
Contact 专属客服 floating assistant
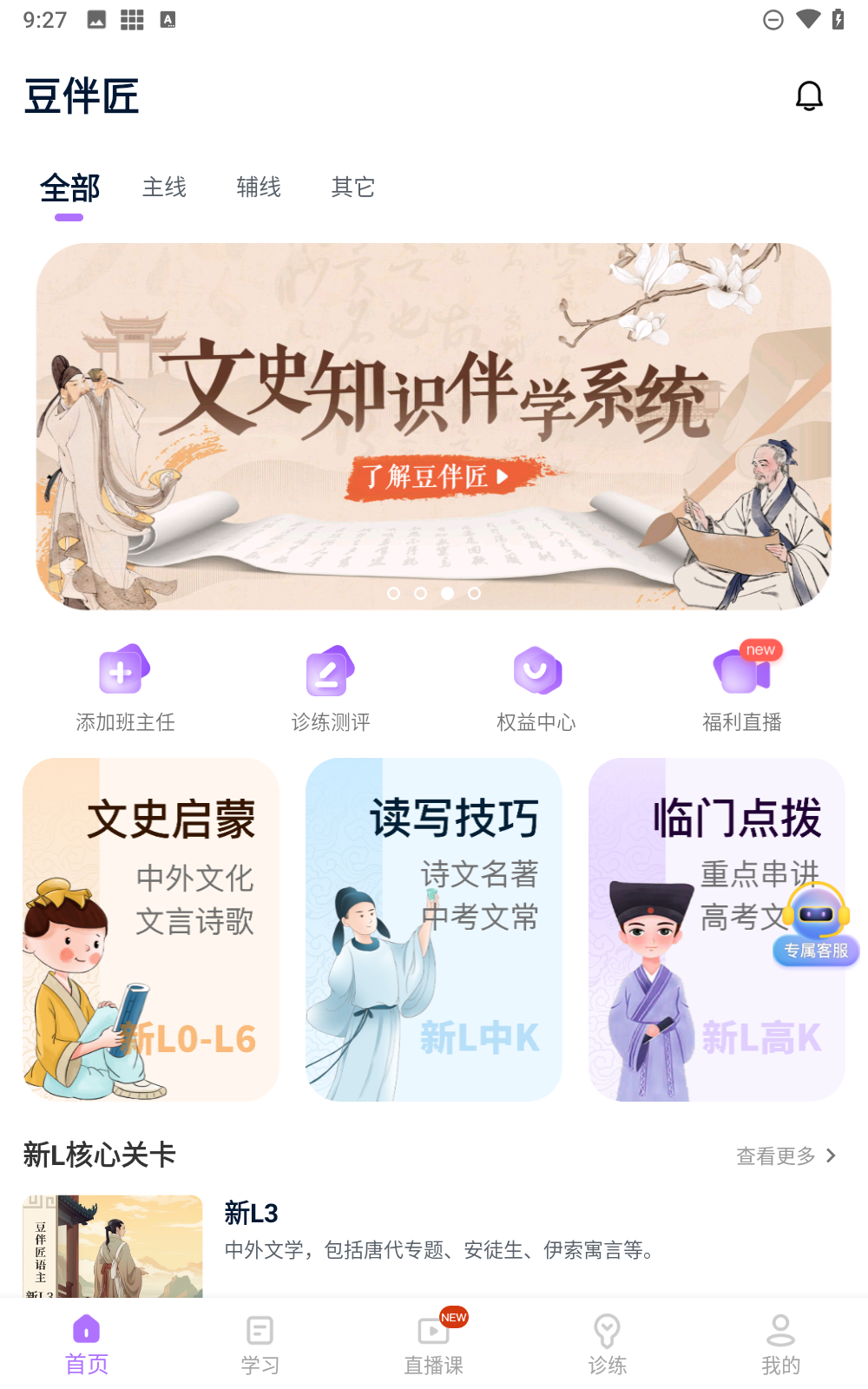[816, 925]
